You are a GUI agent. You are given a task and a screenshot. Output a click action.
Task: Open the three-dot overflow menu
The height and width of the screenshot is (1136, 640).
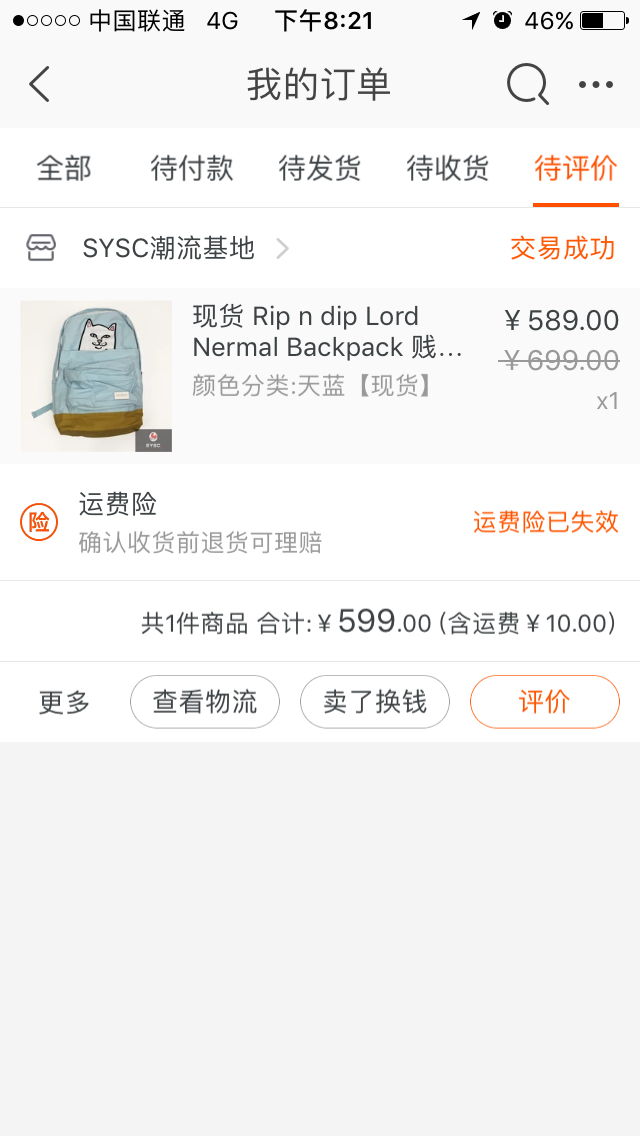coord(596,85)
